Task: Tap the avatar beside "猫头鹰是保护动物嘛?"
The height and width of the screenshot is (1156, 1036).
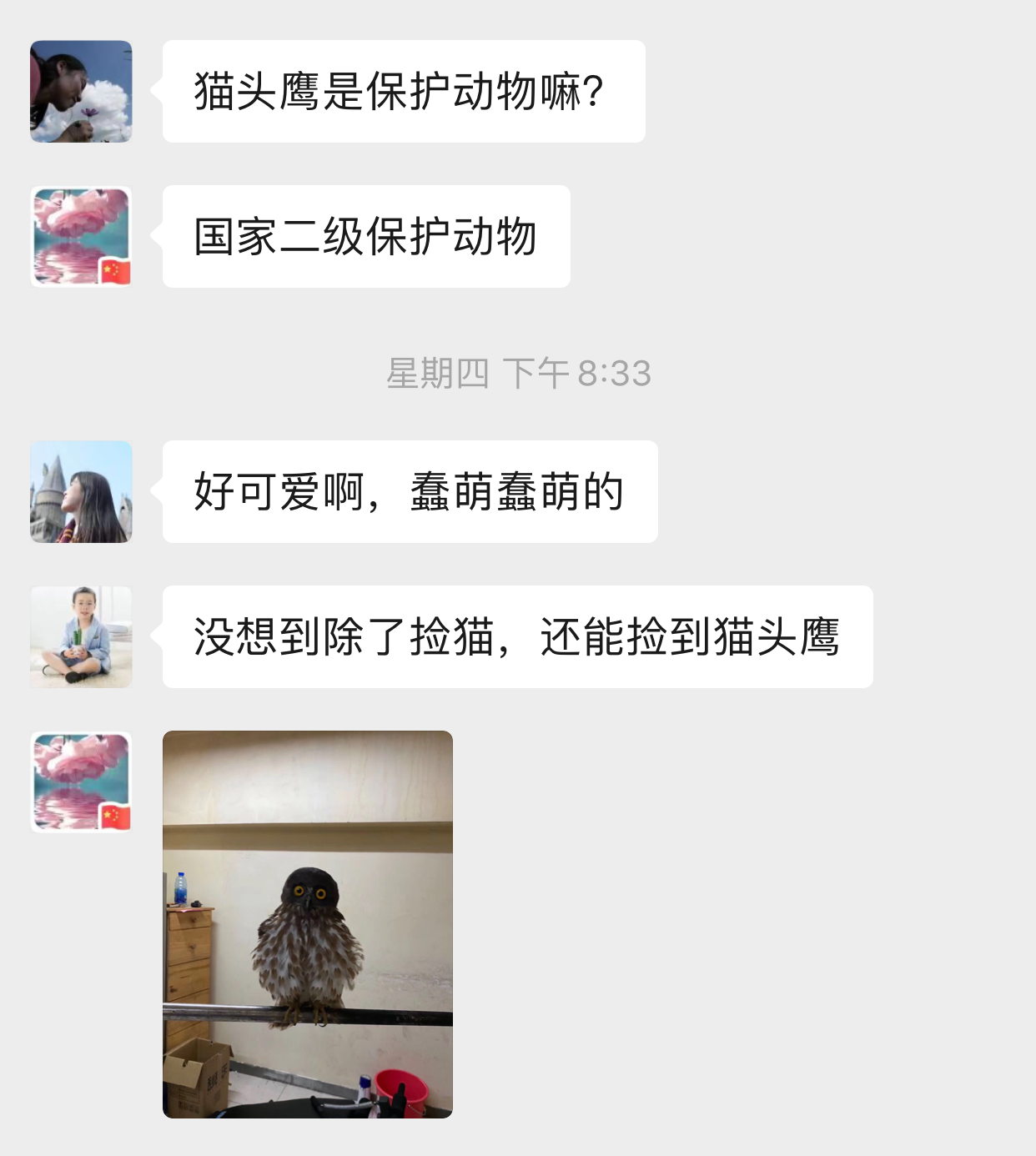Action: click(81, 91)
